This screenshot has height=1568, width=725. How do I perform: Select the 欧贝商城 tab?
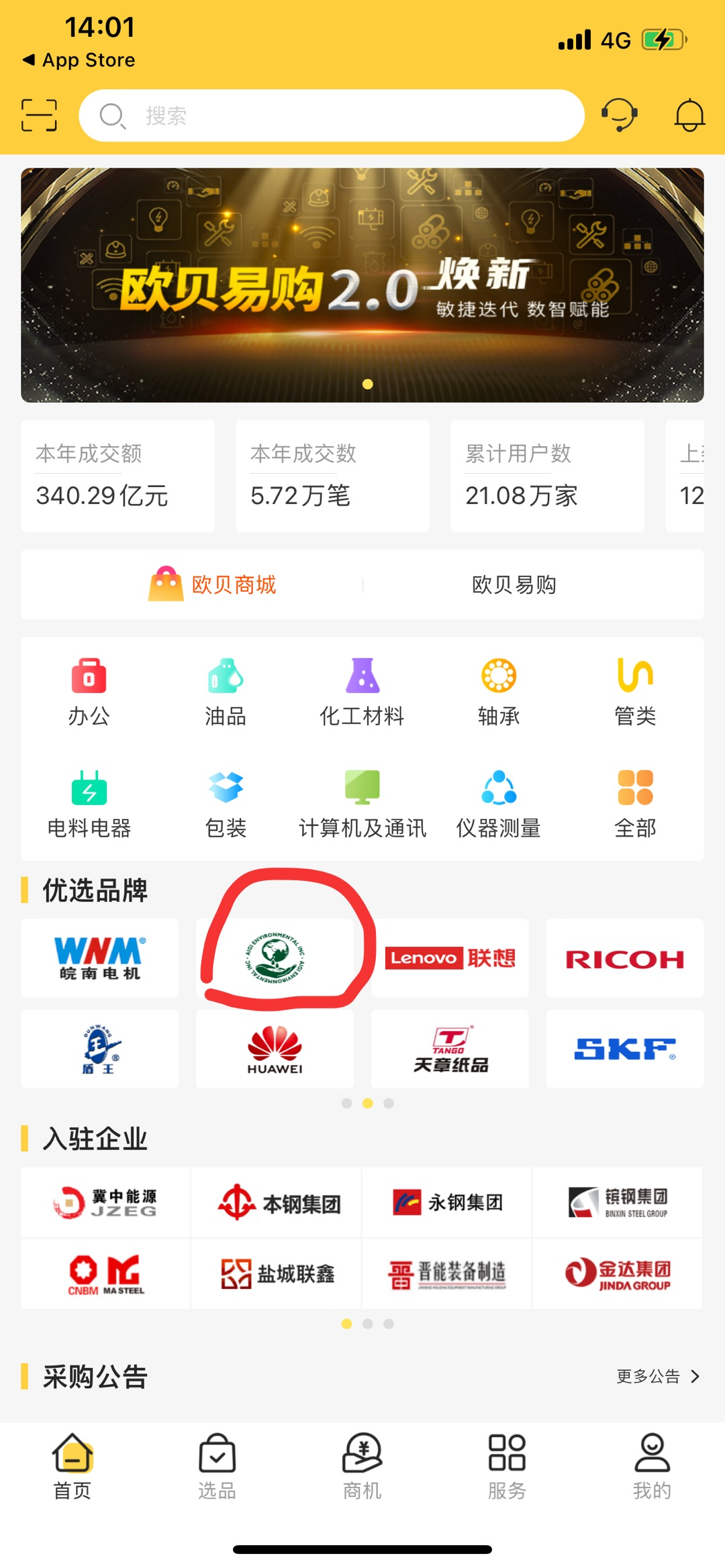[x=213, y=584]
